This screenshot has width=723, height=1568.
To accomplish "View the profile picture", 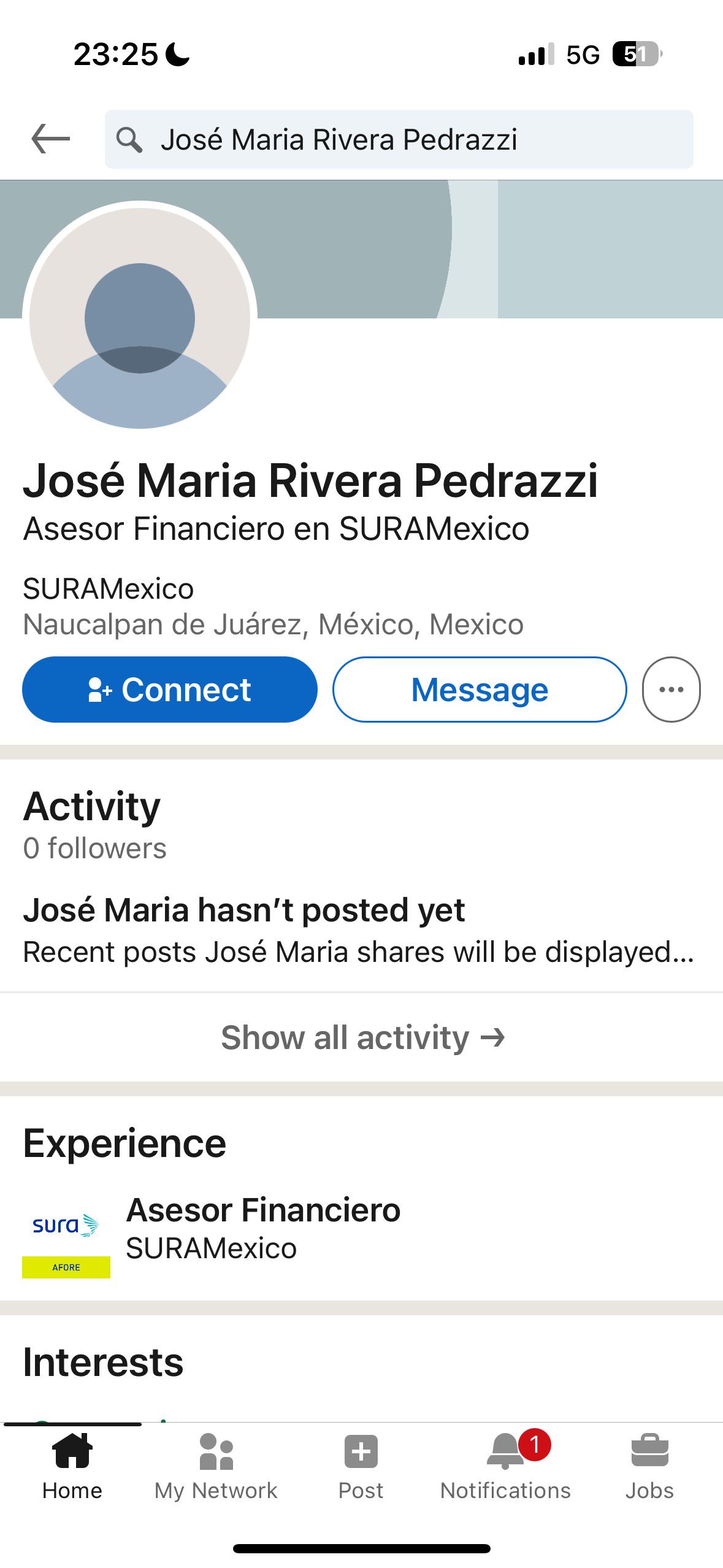I will (140, 318).
